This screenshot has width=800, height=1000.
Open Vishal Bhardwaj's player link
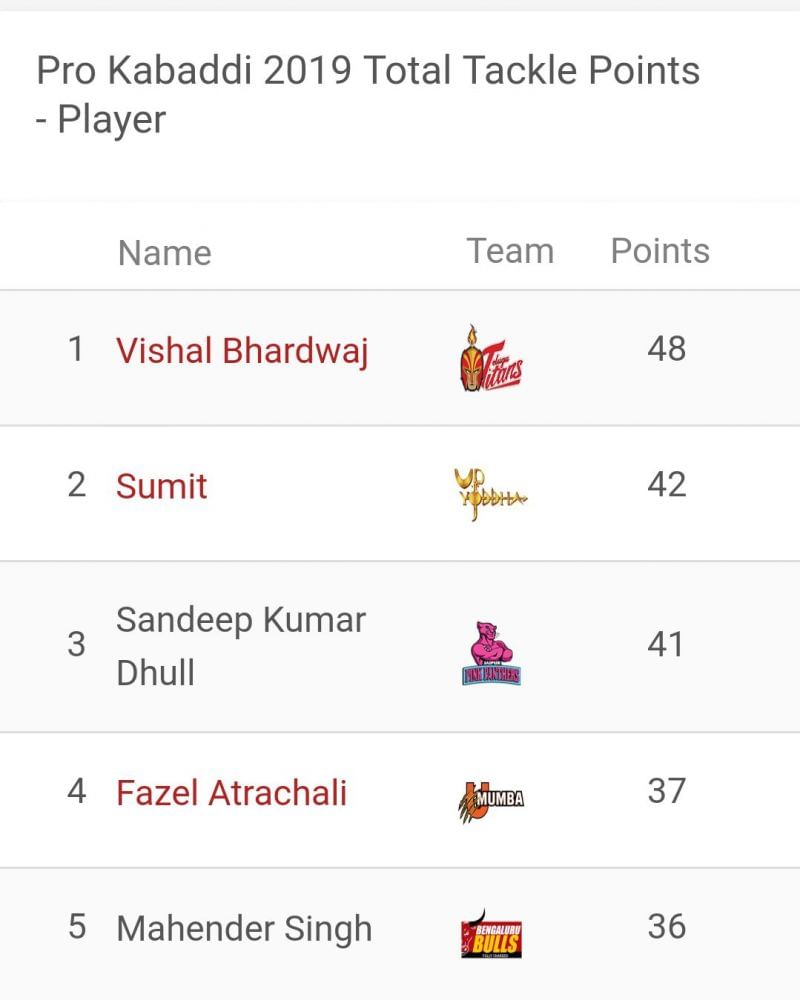[x=242, y=351]
